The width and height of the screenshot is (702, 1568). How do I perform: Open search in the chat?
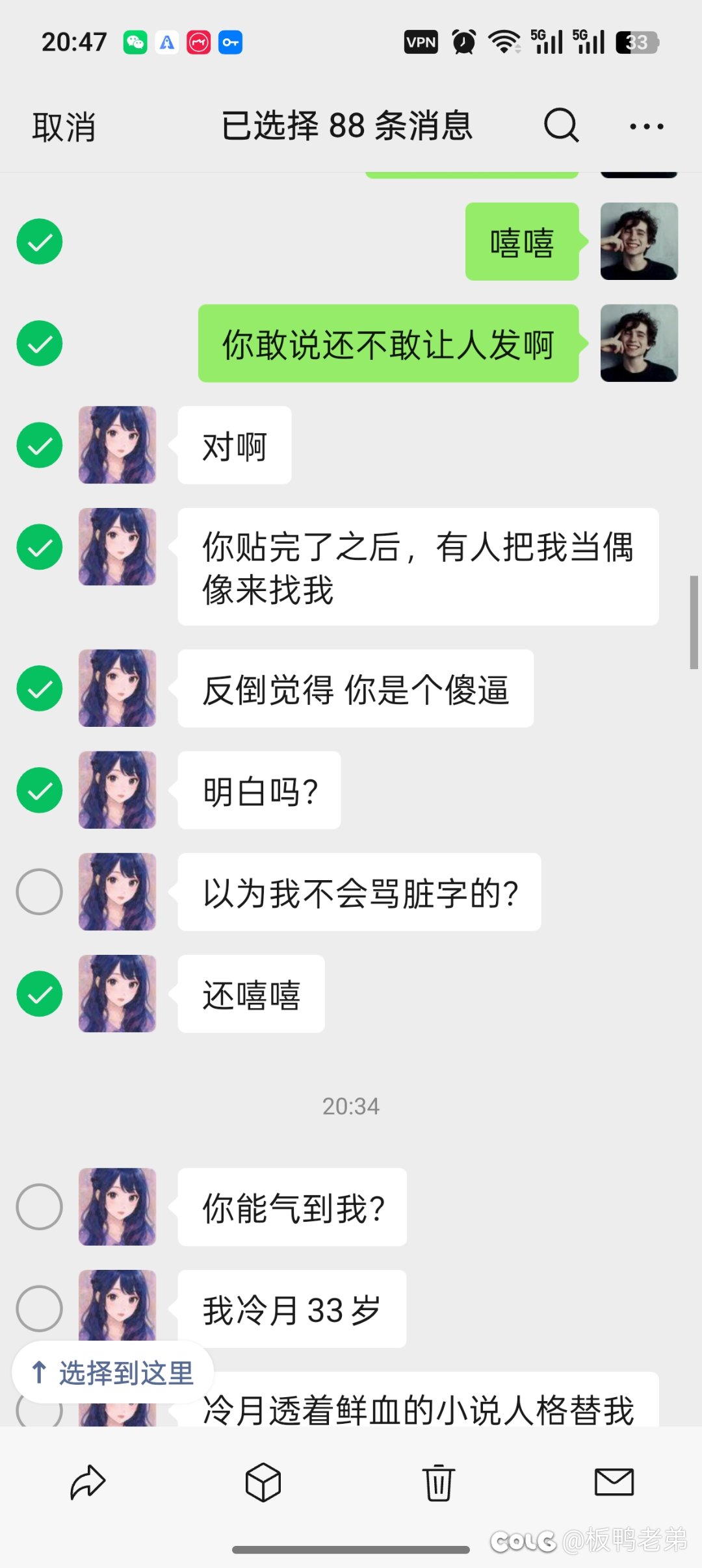pyautogui.click(x=561, y=125)
